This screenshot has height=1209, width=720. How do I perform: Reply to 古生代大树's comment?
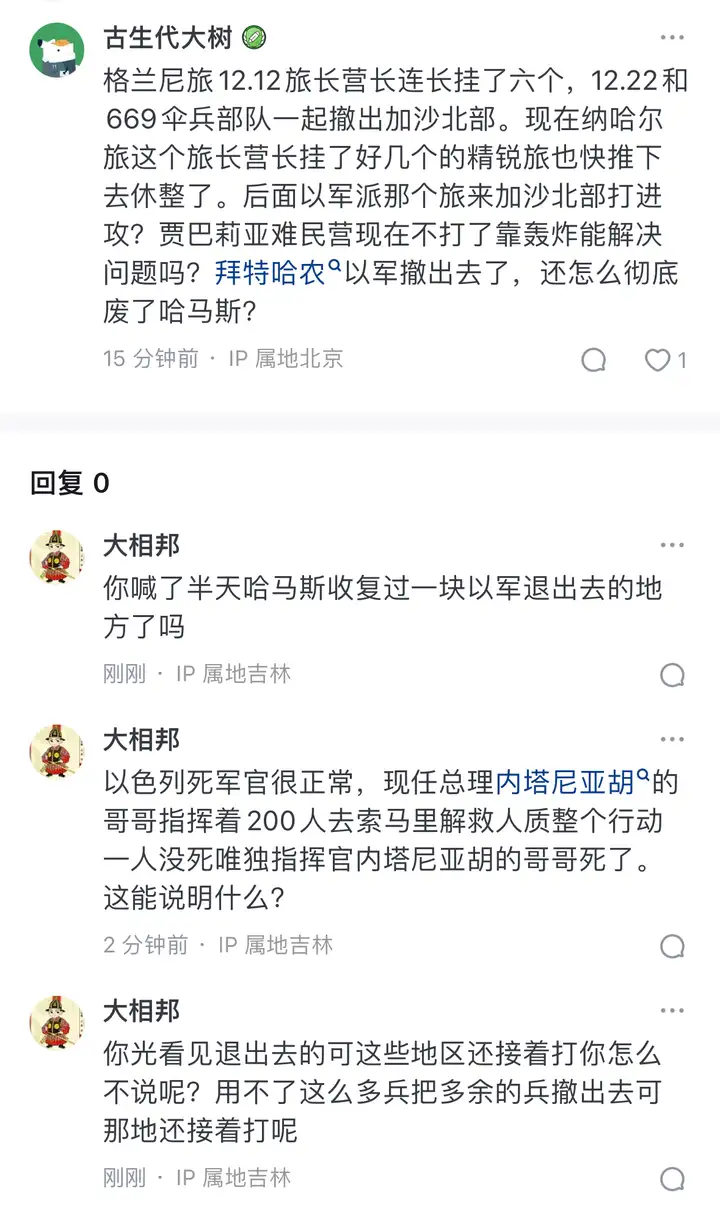[594, 360]
